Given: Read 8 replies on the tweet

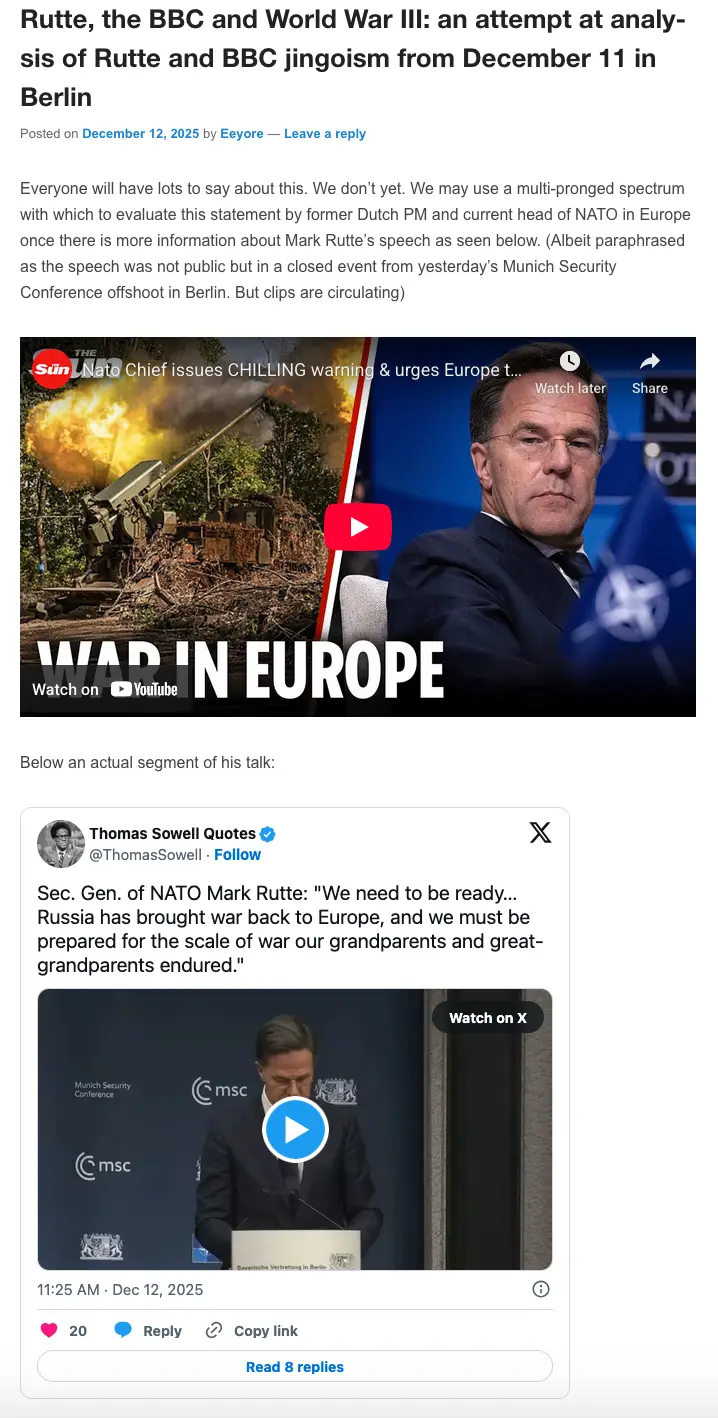Looking at the screenshot, I should [x=295, y=1367].
